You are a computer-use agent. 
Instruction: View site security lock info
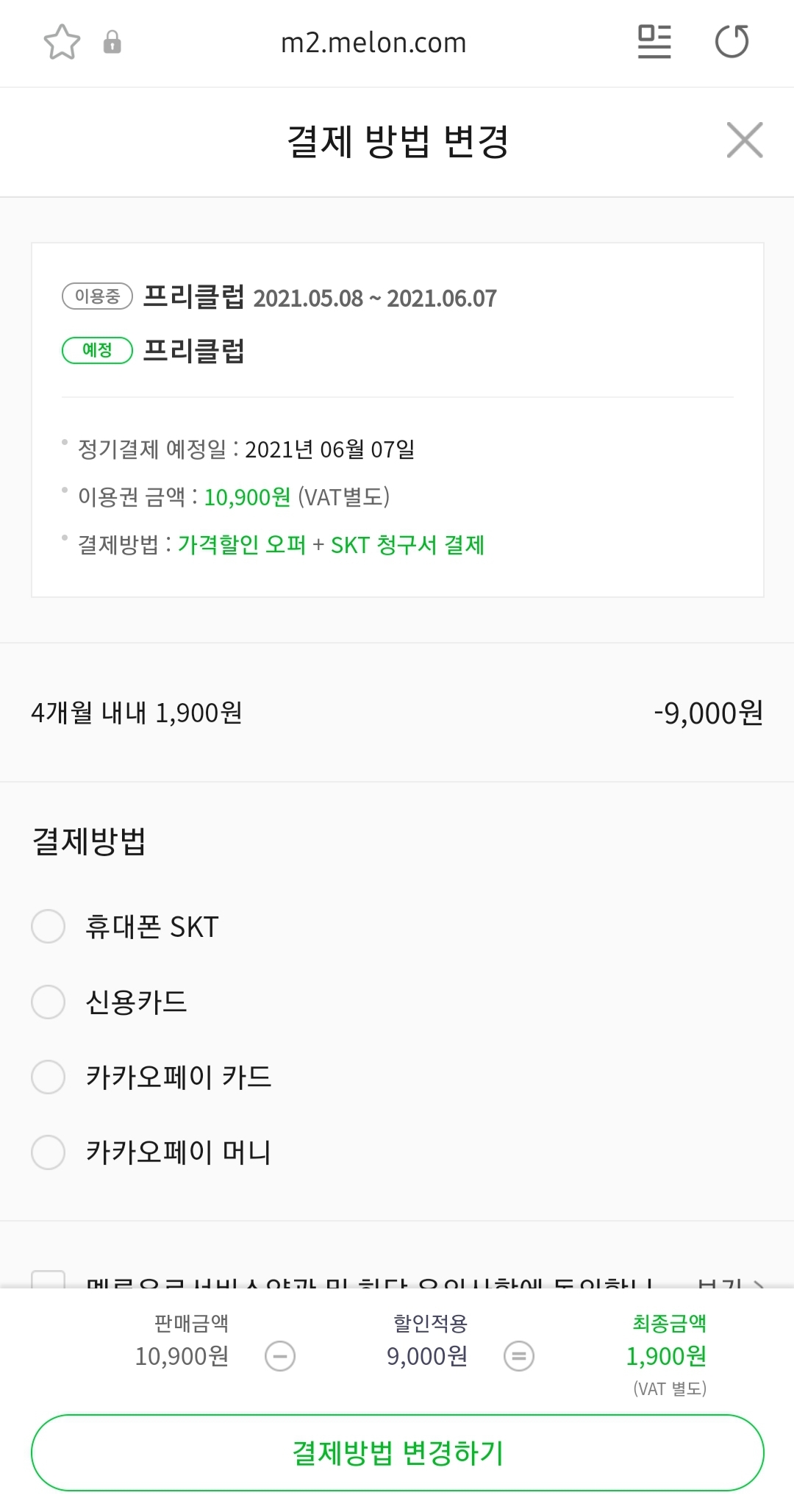(112, 42)
